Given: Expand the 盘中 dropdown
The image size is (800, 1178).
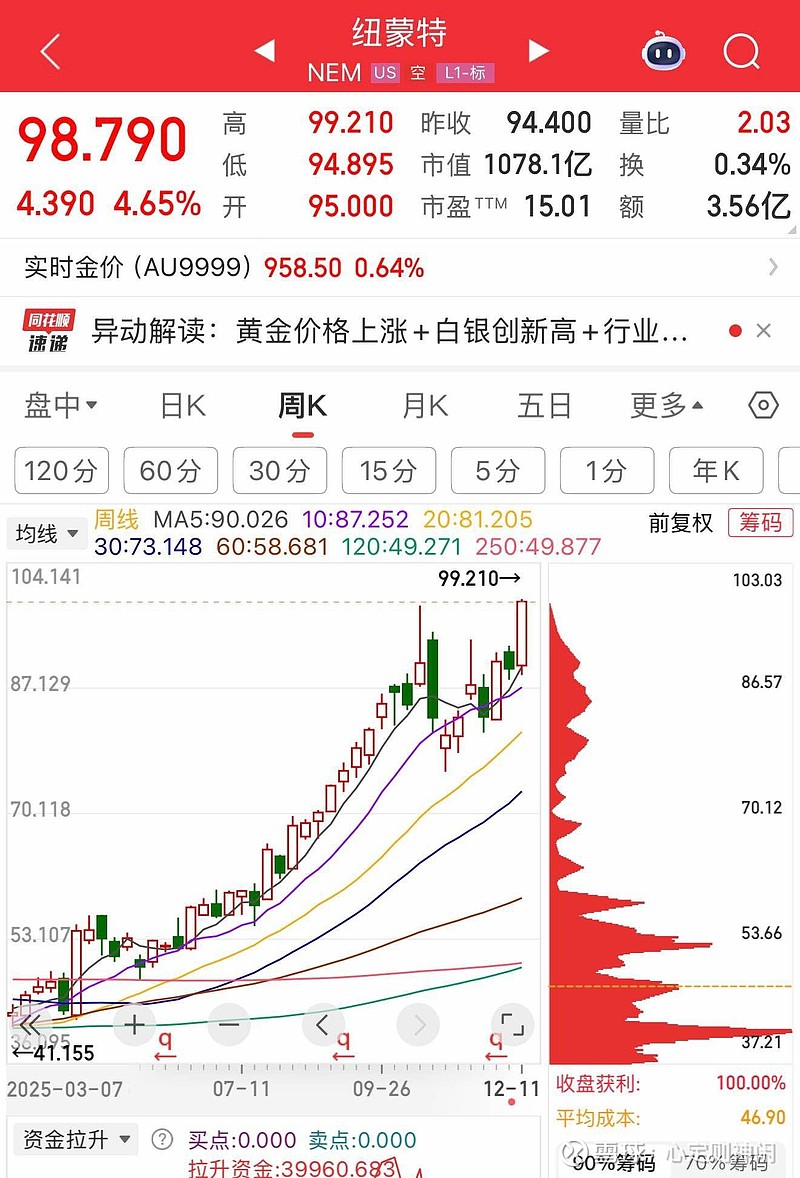Looking at the screenshot, I should 61,406.
